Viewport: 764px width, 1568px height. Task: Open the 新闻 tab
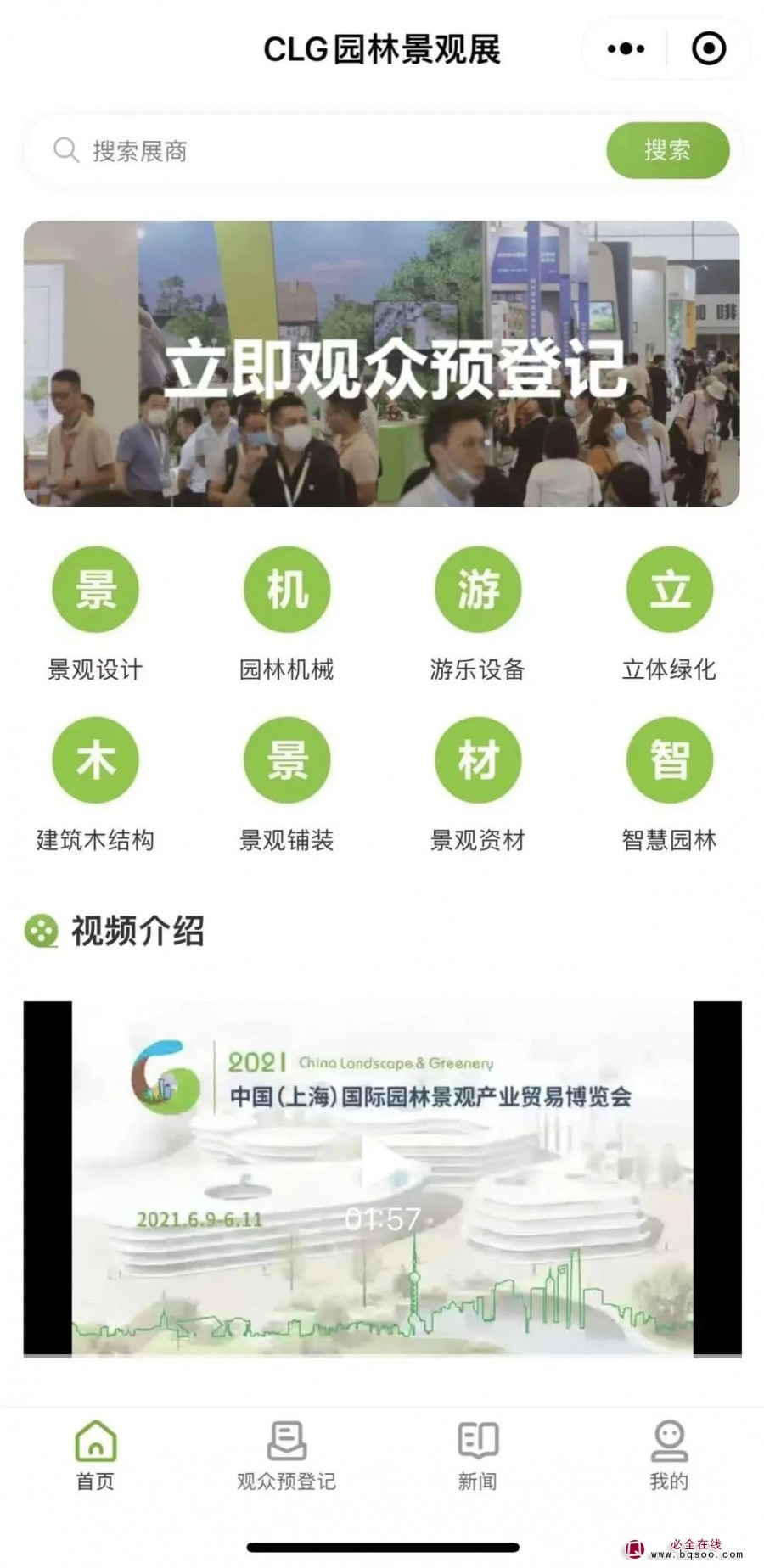(x=478, y=1455)
